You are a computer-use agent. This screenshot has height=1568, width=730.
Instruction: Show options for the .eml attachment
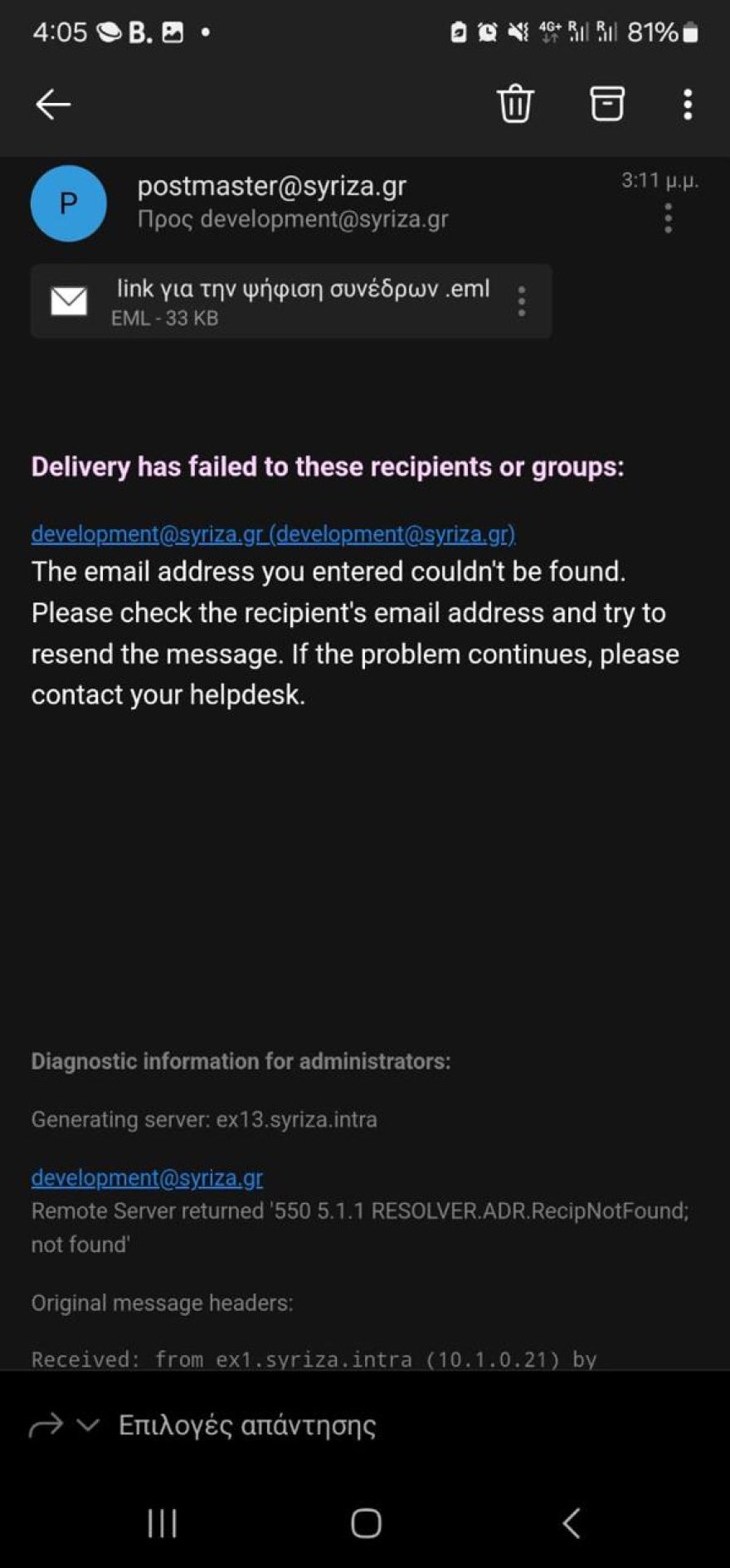pos(522,301)
